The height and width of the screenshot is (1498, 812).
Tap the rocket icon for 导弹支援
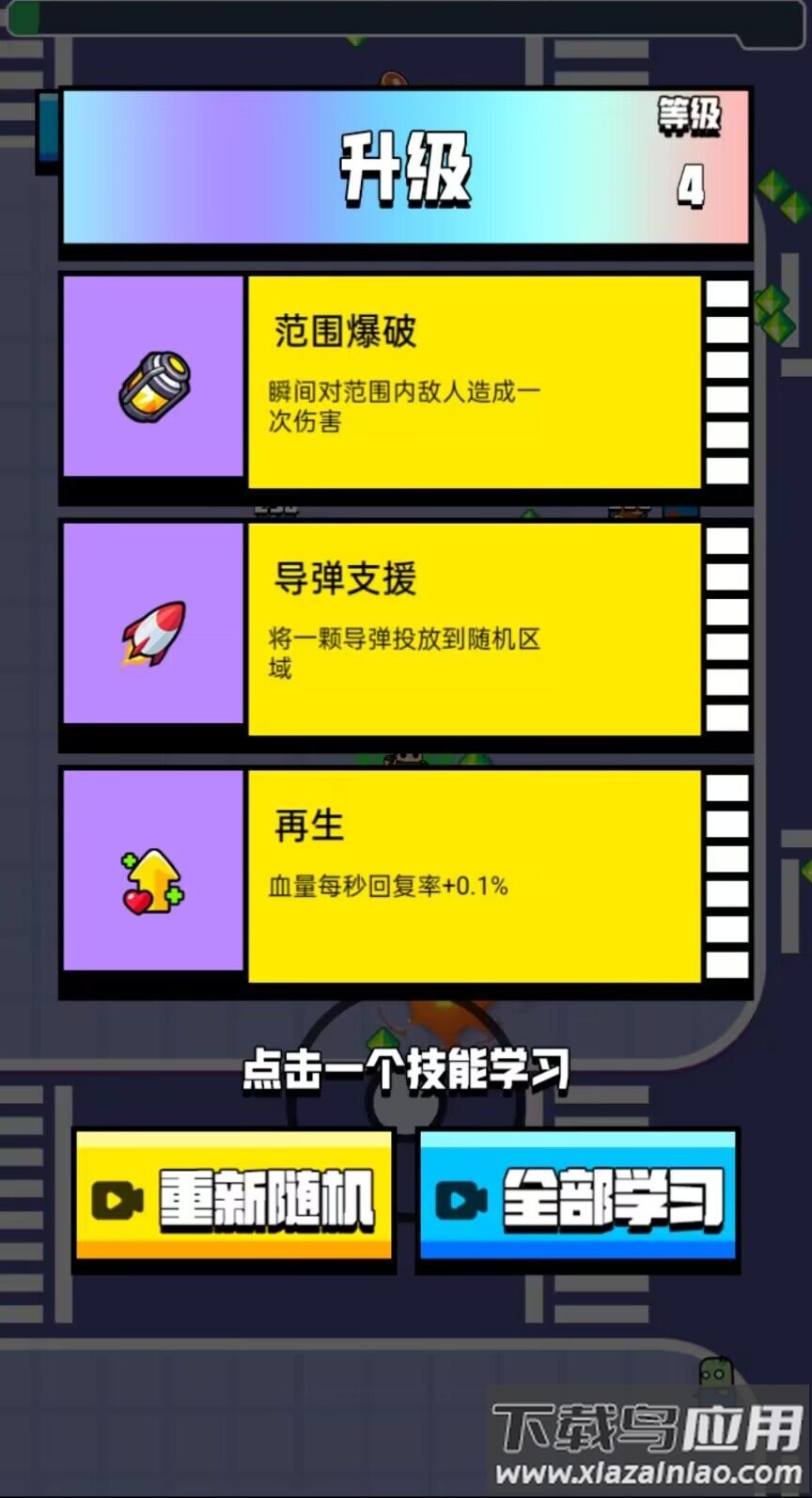pyautogui.click(x=153, y=632)
